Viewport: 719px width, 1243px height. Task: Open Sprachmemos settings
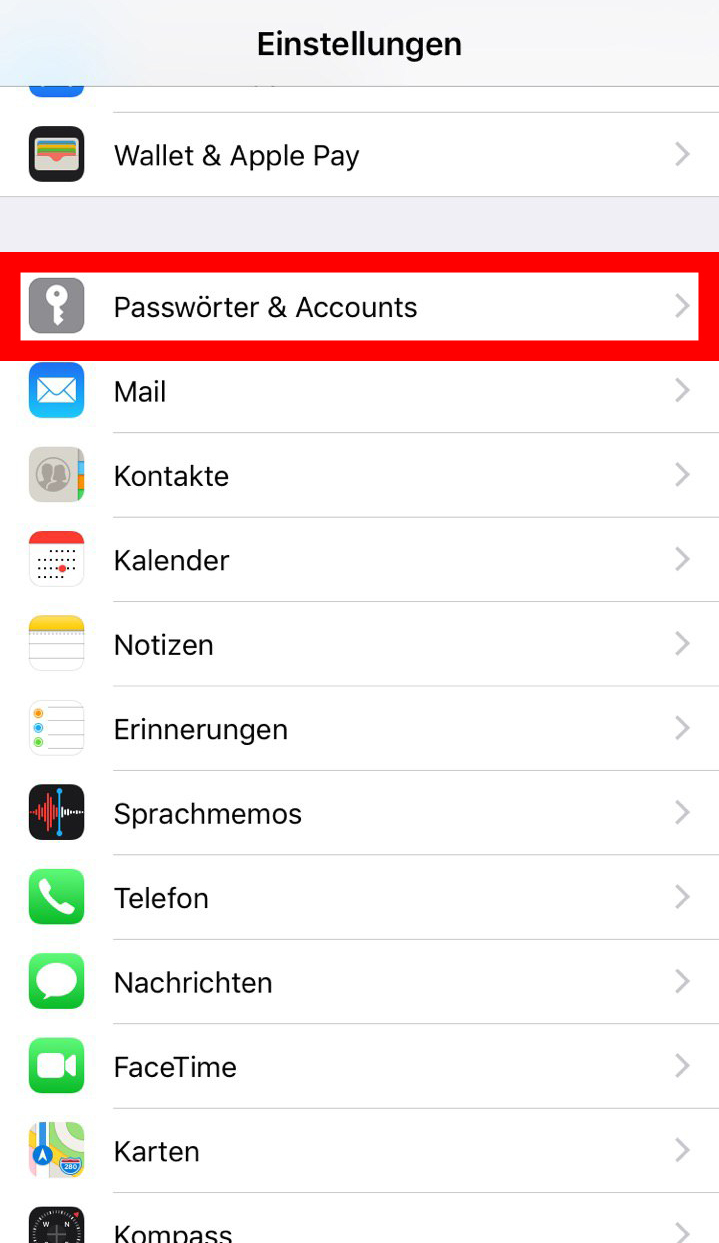tap(359, 813)
